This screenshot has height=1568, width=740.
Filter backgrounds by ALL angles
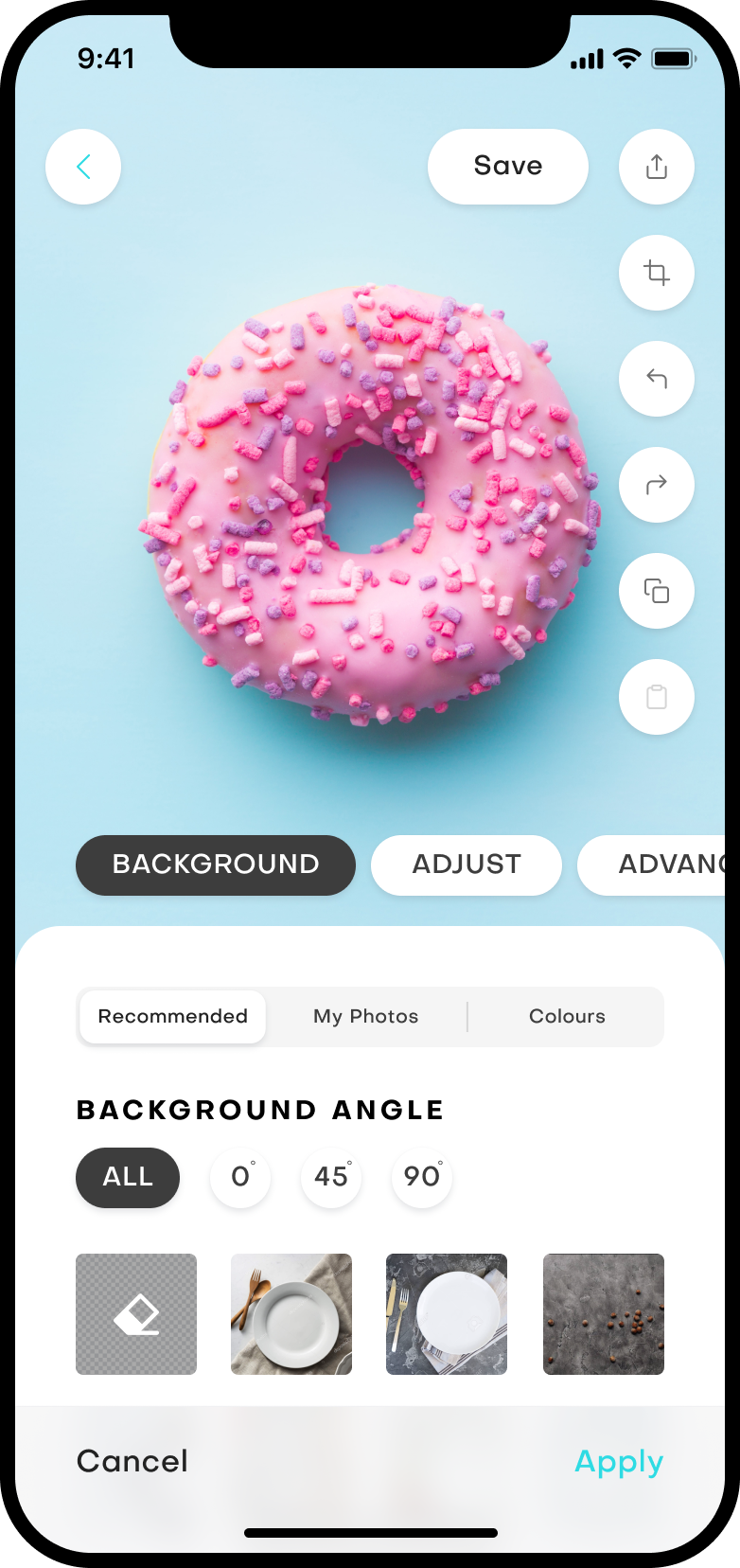(x=128, y=1177)
